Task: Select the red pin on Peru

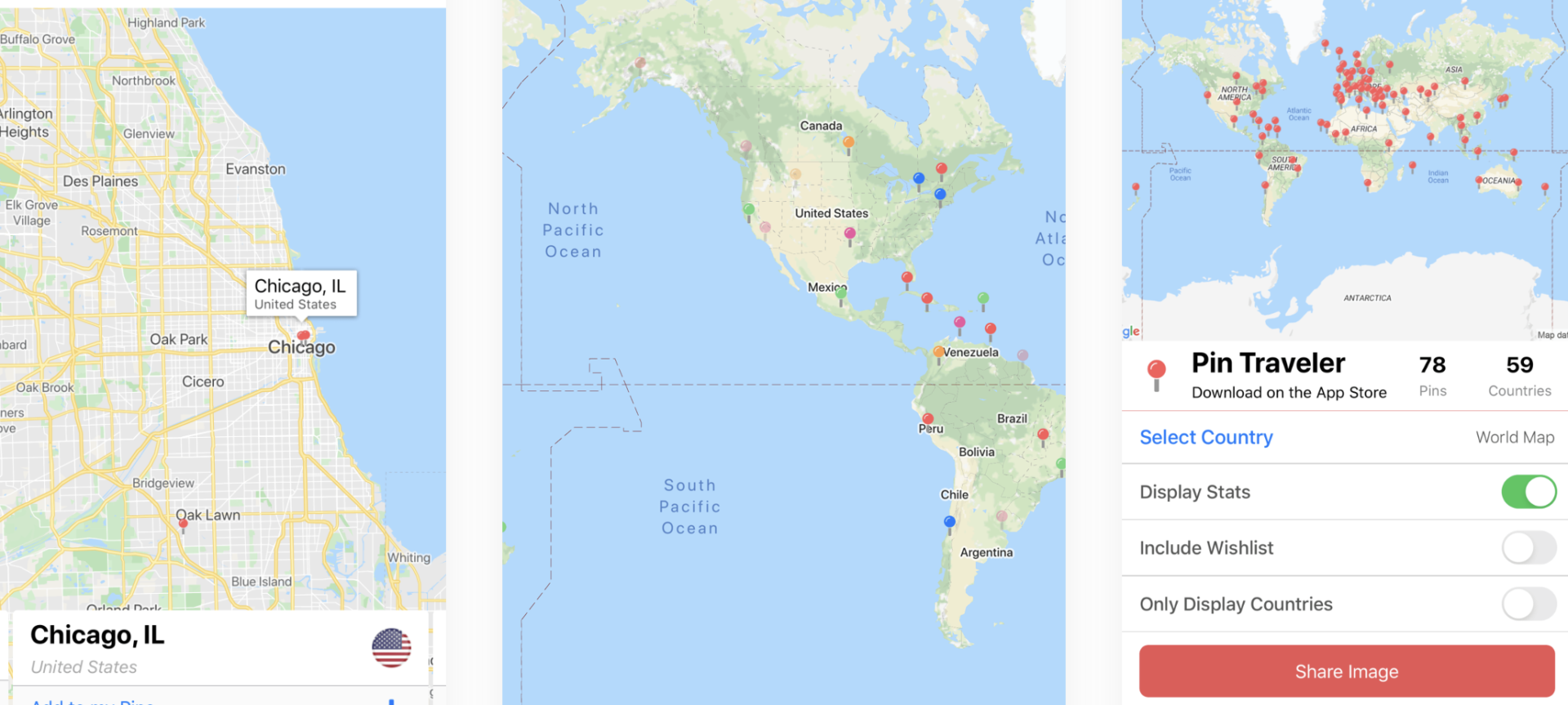Action: click(928, 421)
